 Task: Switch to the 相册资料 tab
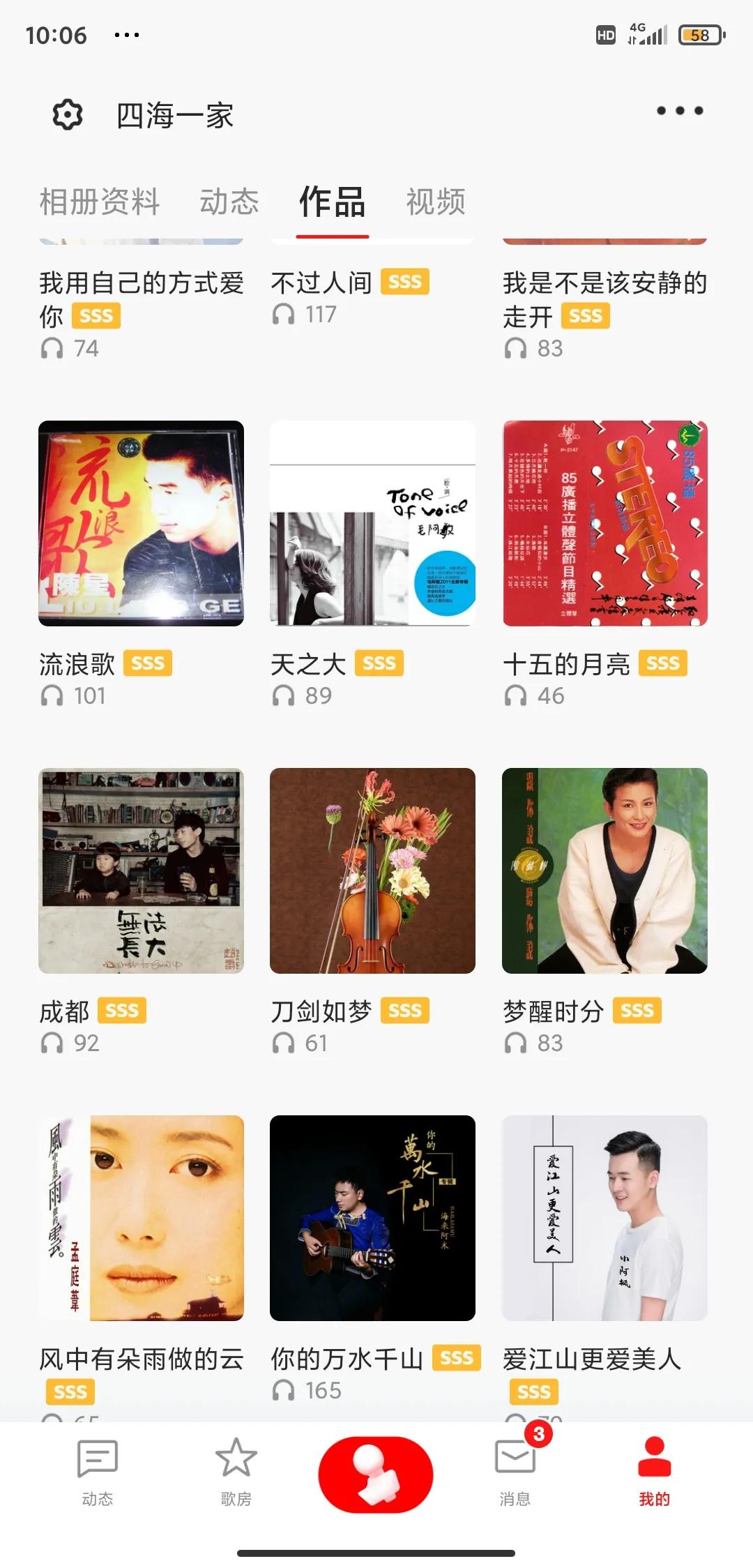[x=100, y=202]
